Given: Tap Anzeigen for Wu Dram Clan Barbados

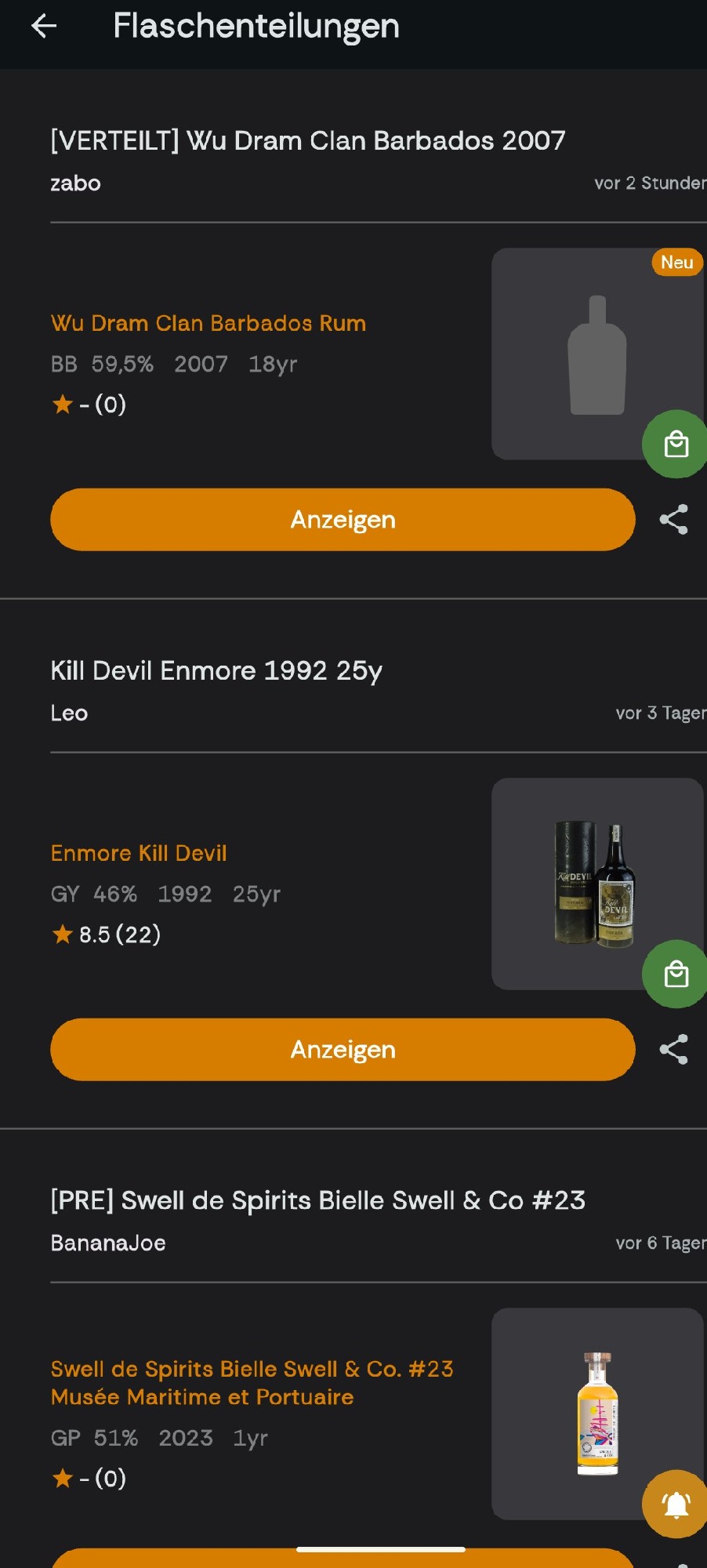Looking at the screenshot, I should (343, 520).
